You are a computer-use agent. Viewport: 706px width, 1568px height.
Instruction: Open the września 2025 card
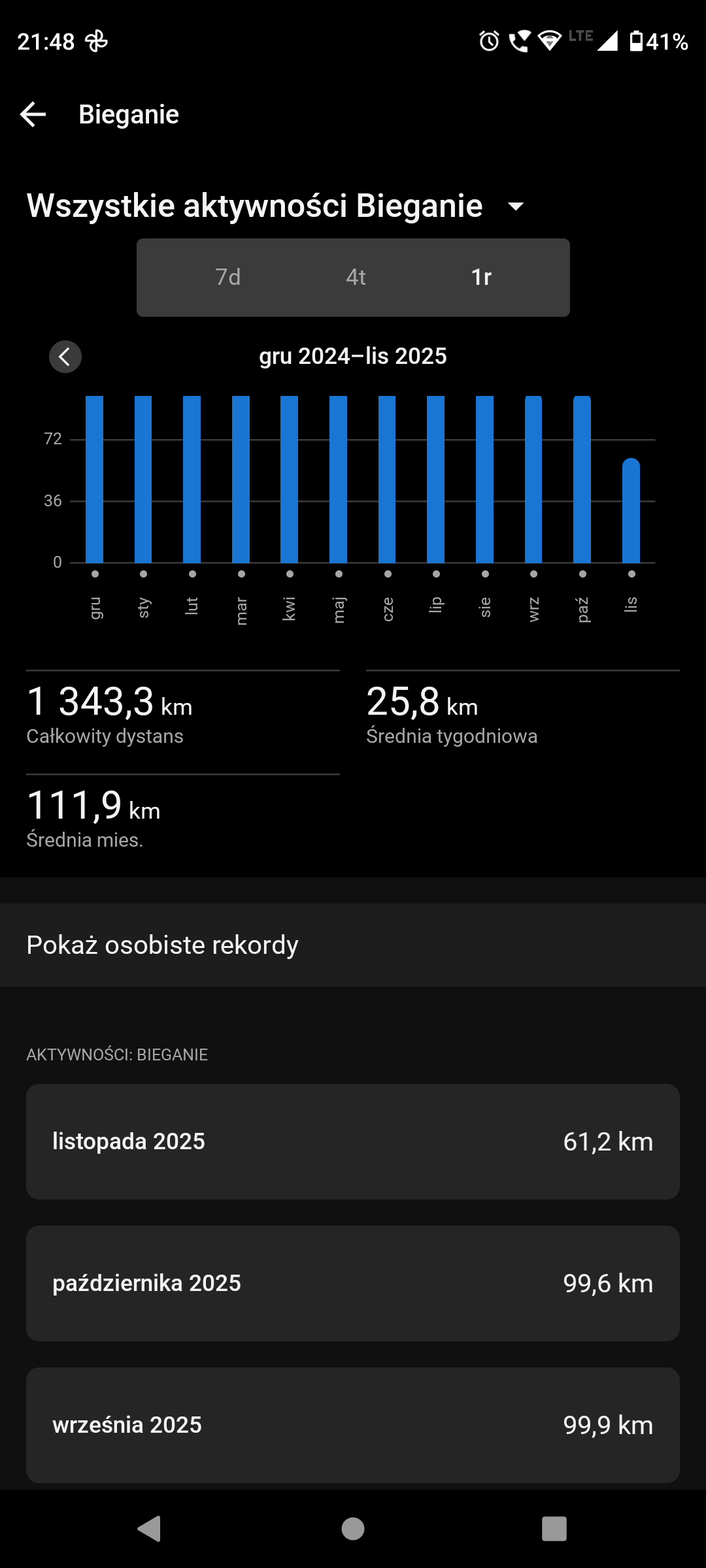[x=353, y=1424]
